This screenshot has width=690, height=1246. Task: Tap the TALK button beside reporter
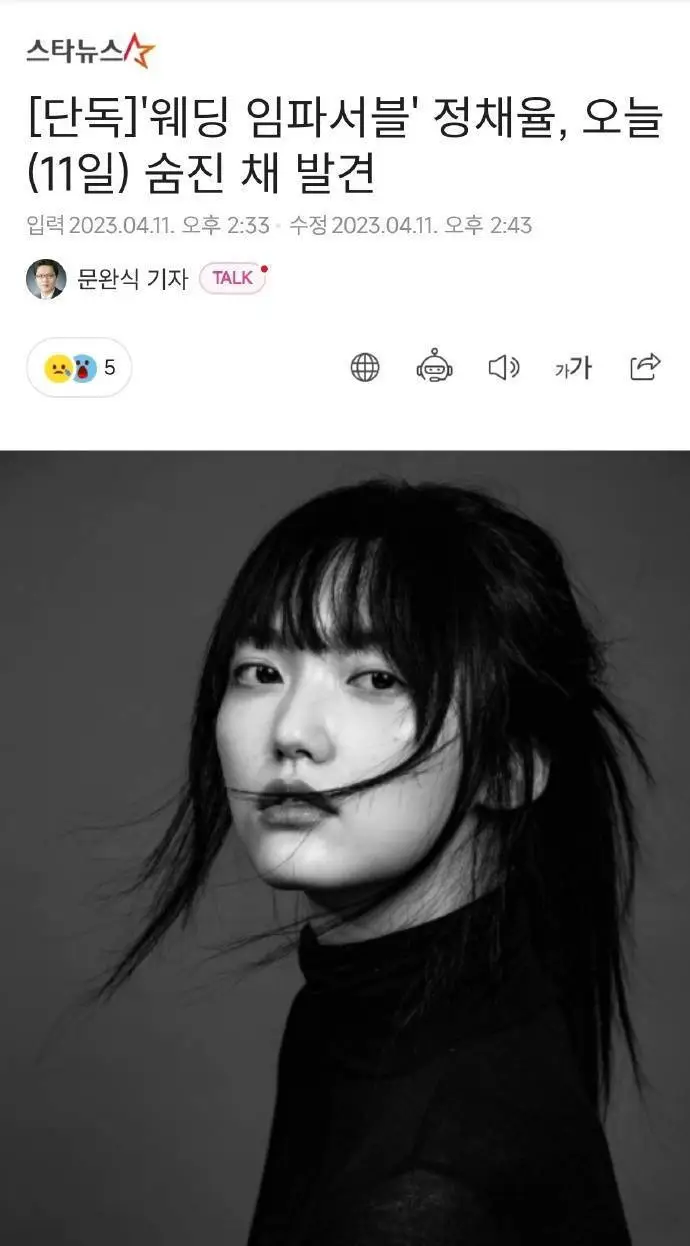coord(233,279)
